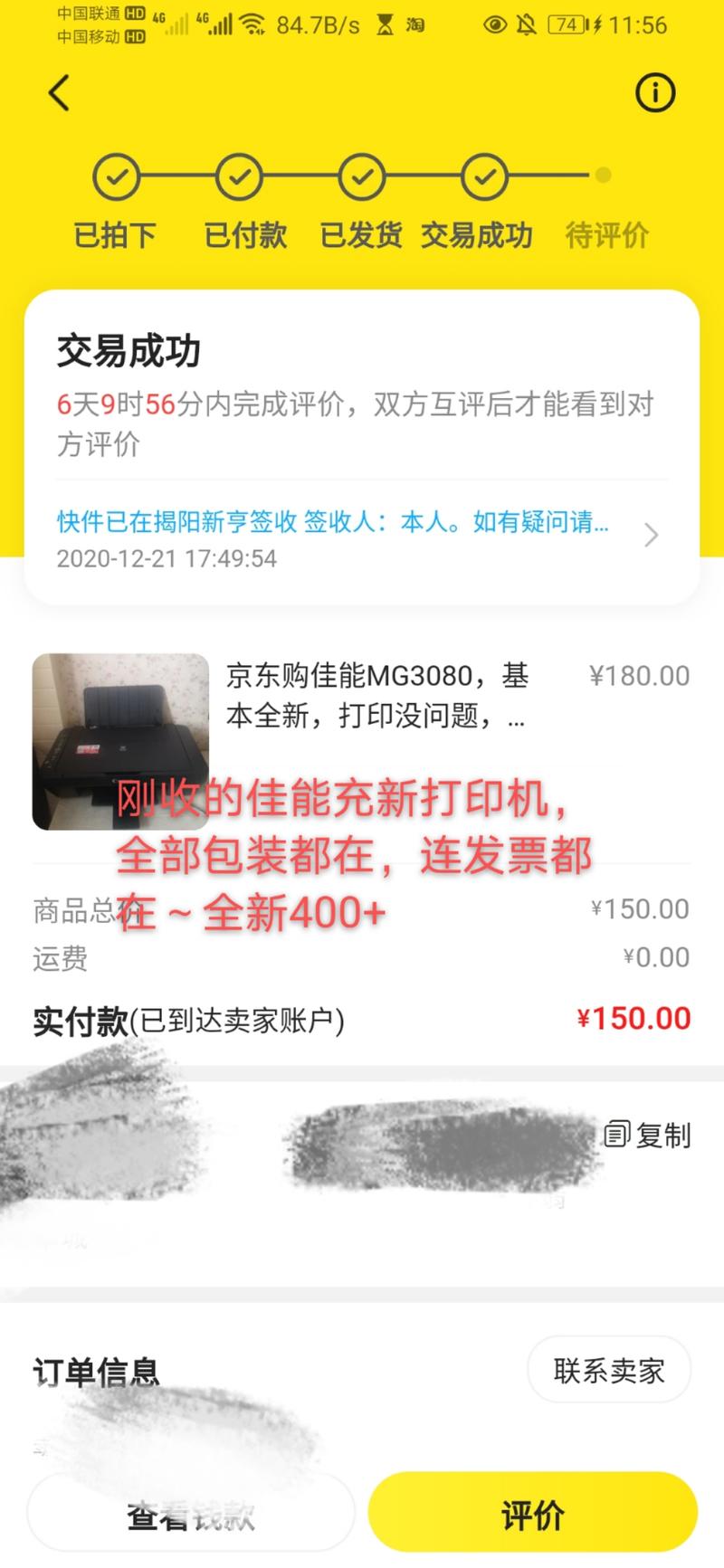724x1568 pixels.
Task: Open the truncated product title ending with ellipsis
Action: [376, 697]
